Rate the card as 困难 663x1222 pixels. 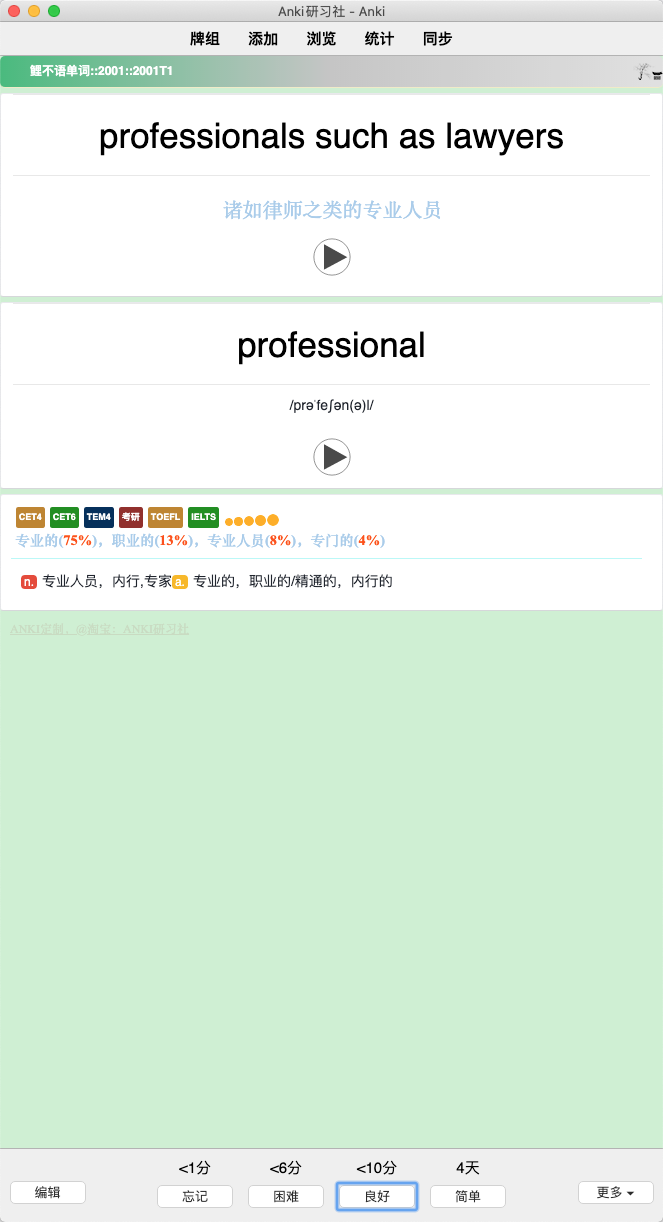[286, 1196]
